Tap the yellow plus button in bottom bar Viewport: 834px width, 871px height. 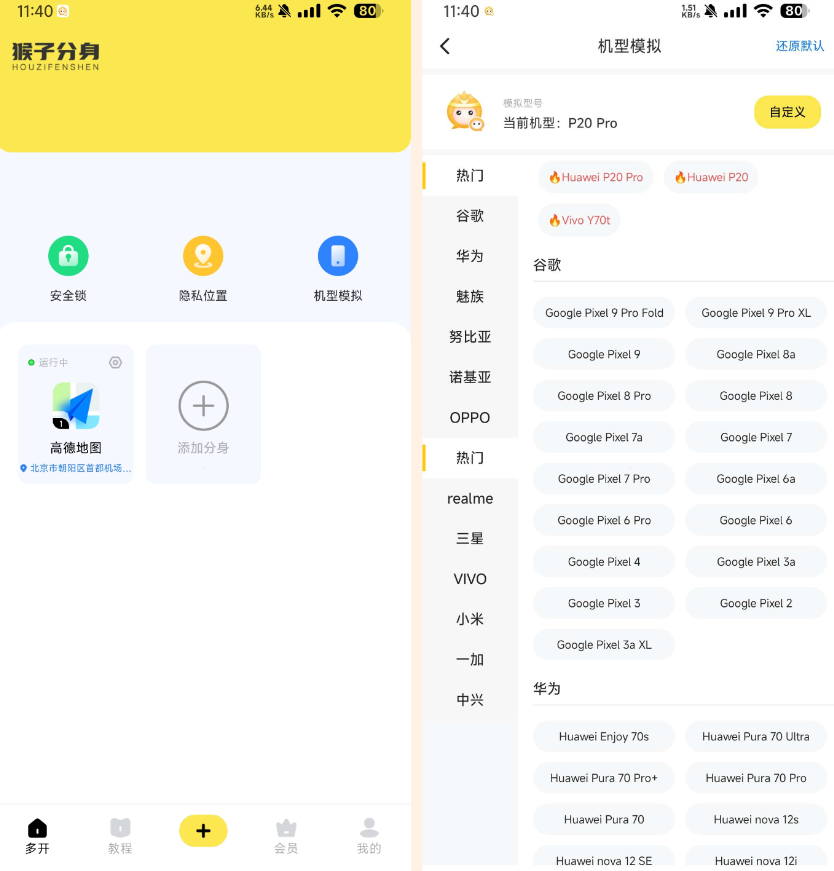[x=203, y=831]
